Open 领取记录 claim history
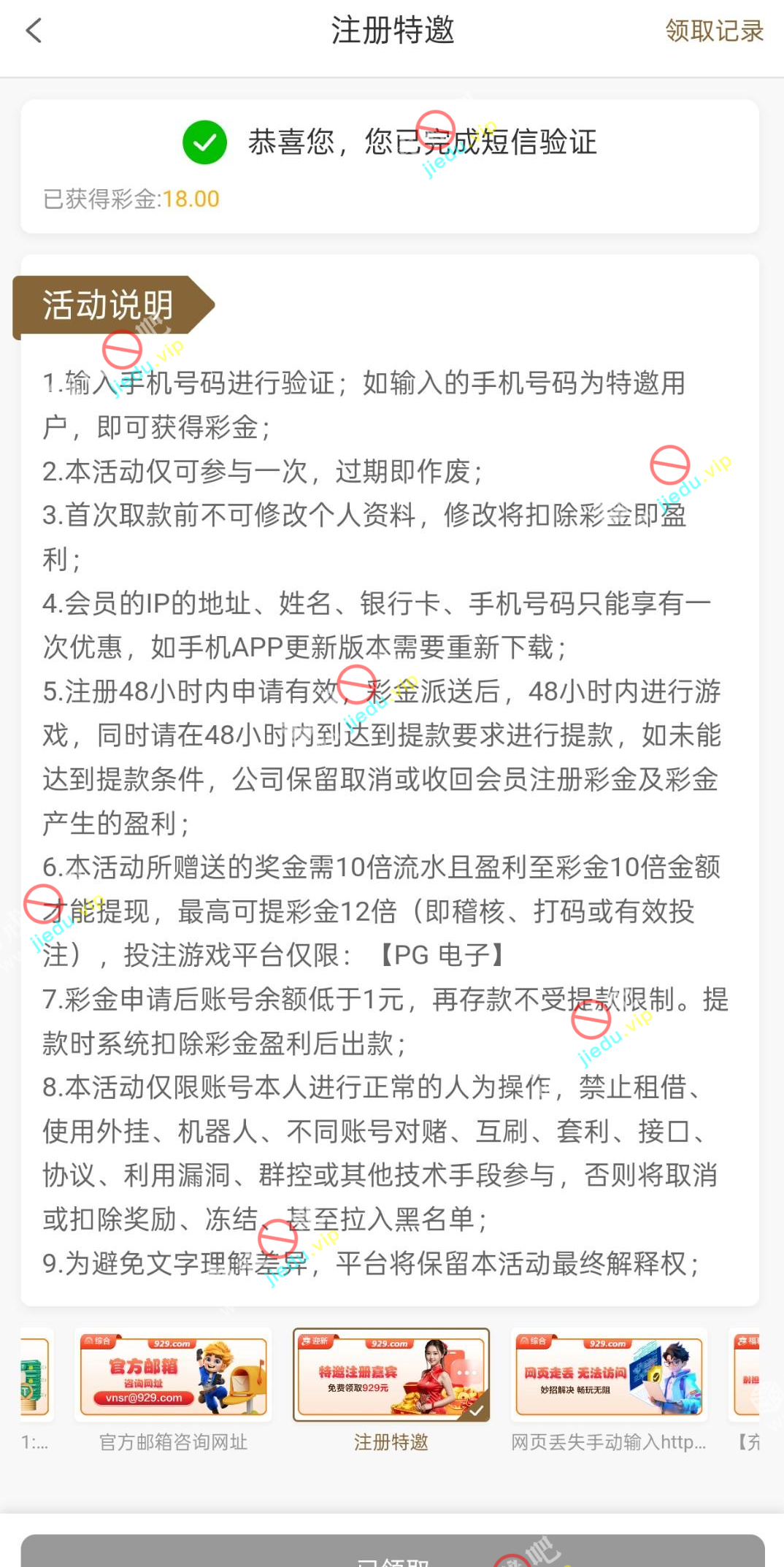The image size is (784, 1567). [x=713, y=31]
